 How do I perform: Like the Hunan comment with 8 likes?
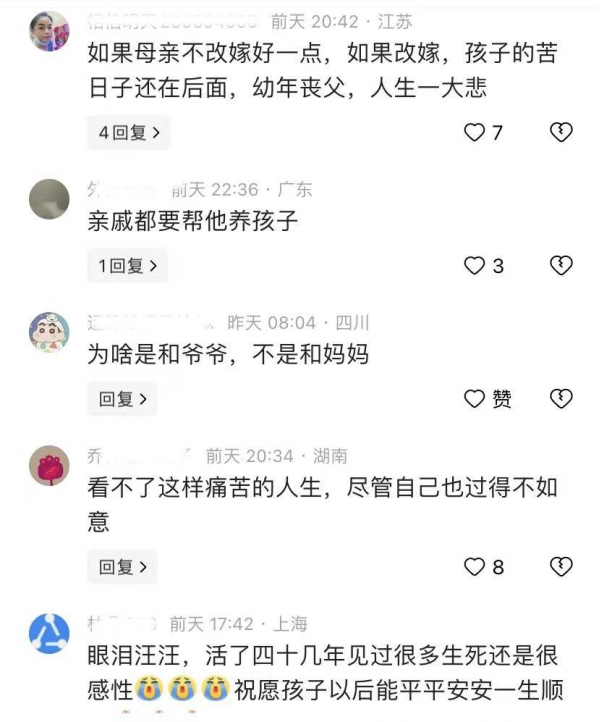[475, 567]
